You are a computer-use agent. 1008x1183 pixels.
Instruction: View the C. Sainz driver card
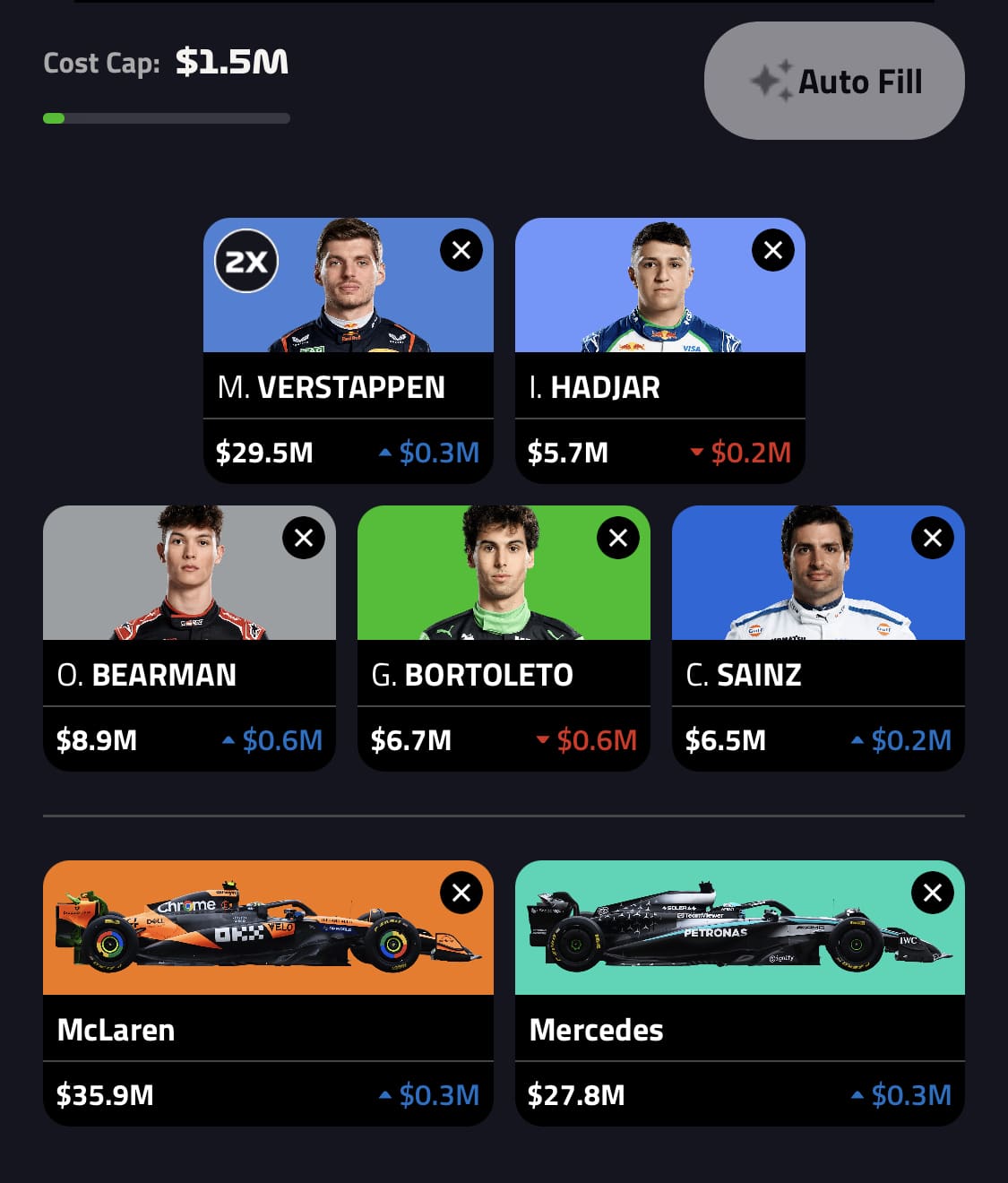(x=818, y=675)
